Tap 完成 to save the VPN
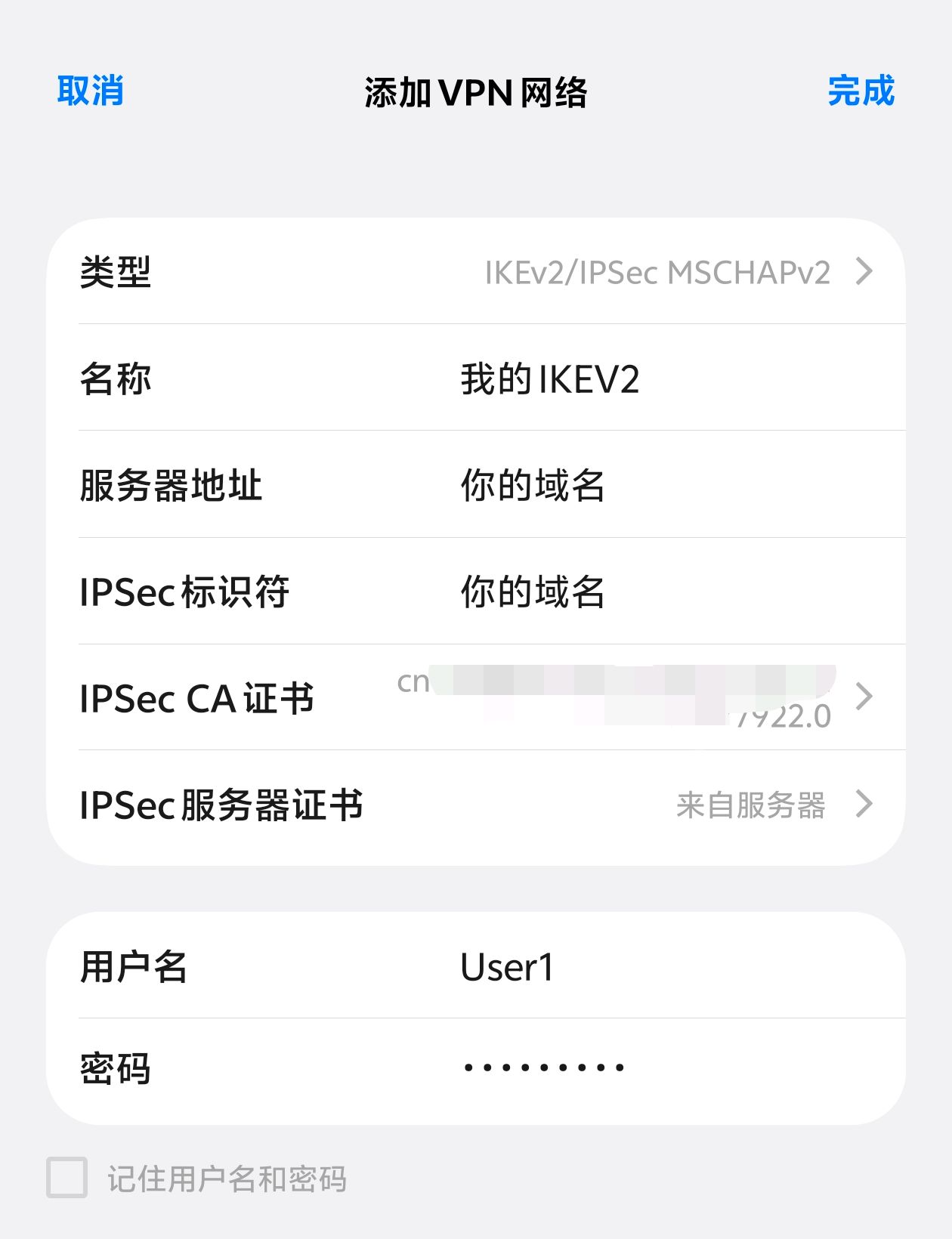Viewport: 952px width, 1239px height. [x=861, y=91]
